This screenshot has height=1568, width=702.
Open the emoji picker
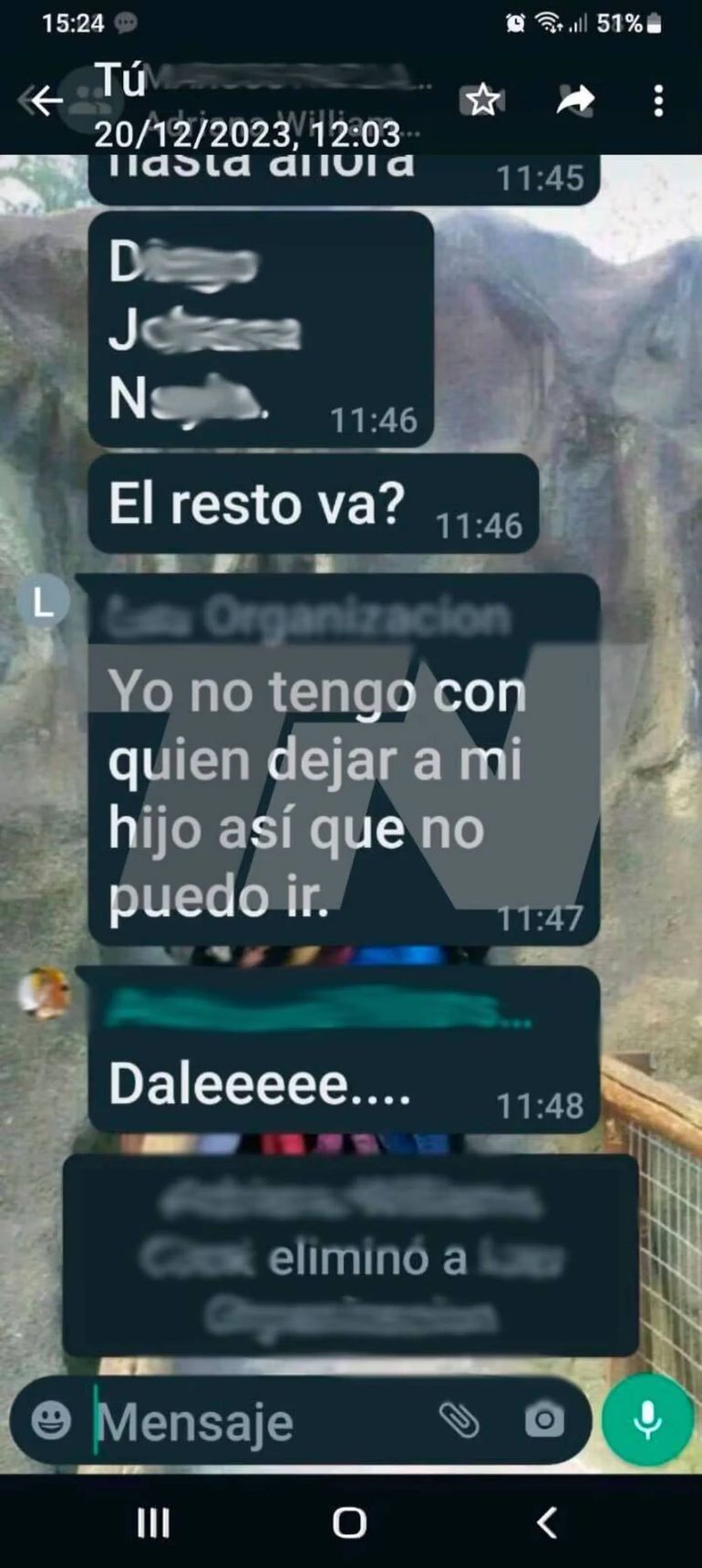pyautogui.click(x=51, y=1420)
